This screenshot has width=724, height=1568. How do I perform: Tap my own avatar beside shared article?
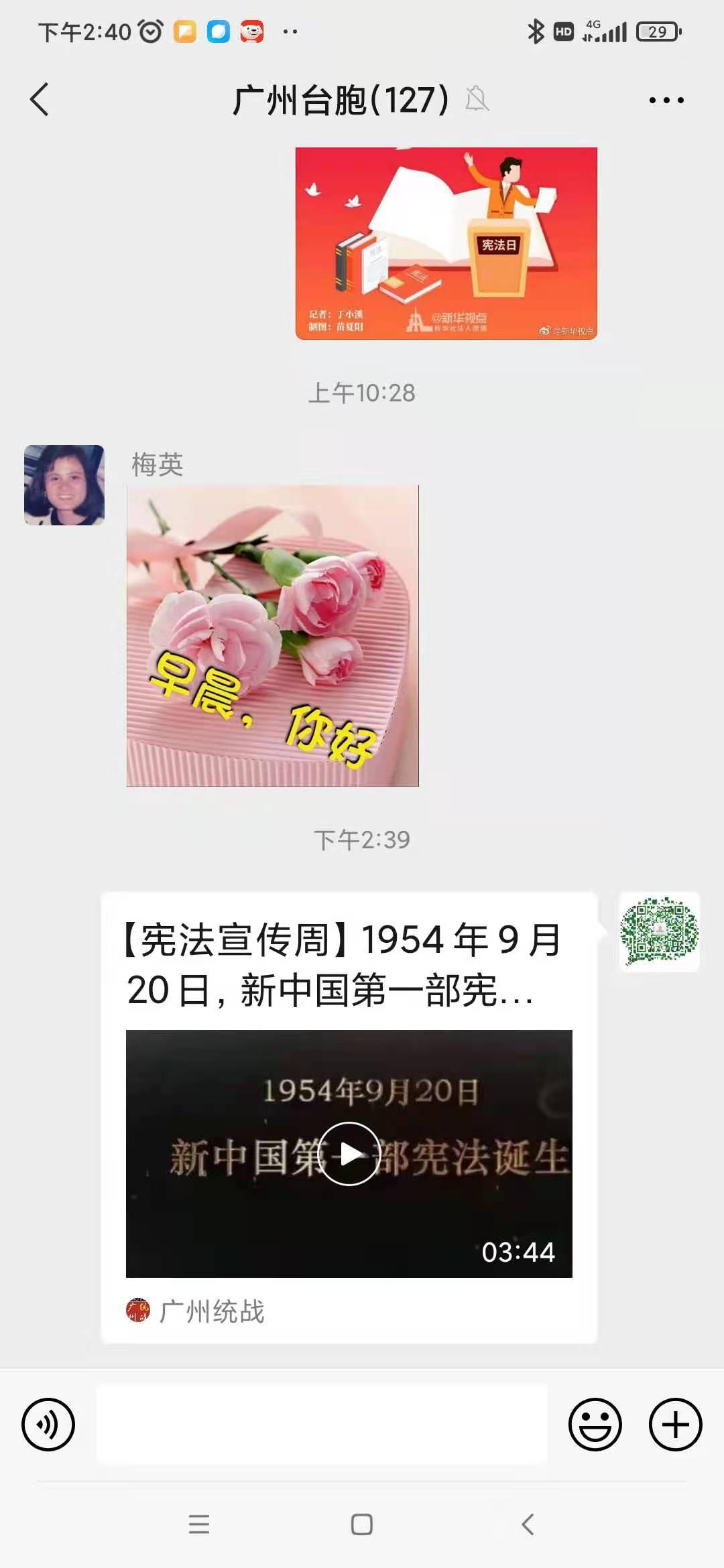pyautogui.click(x=660, y=931)
